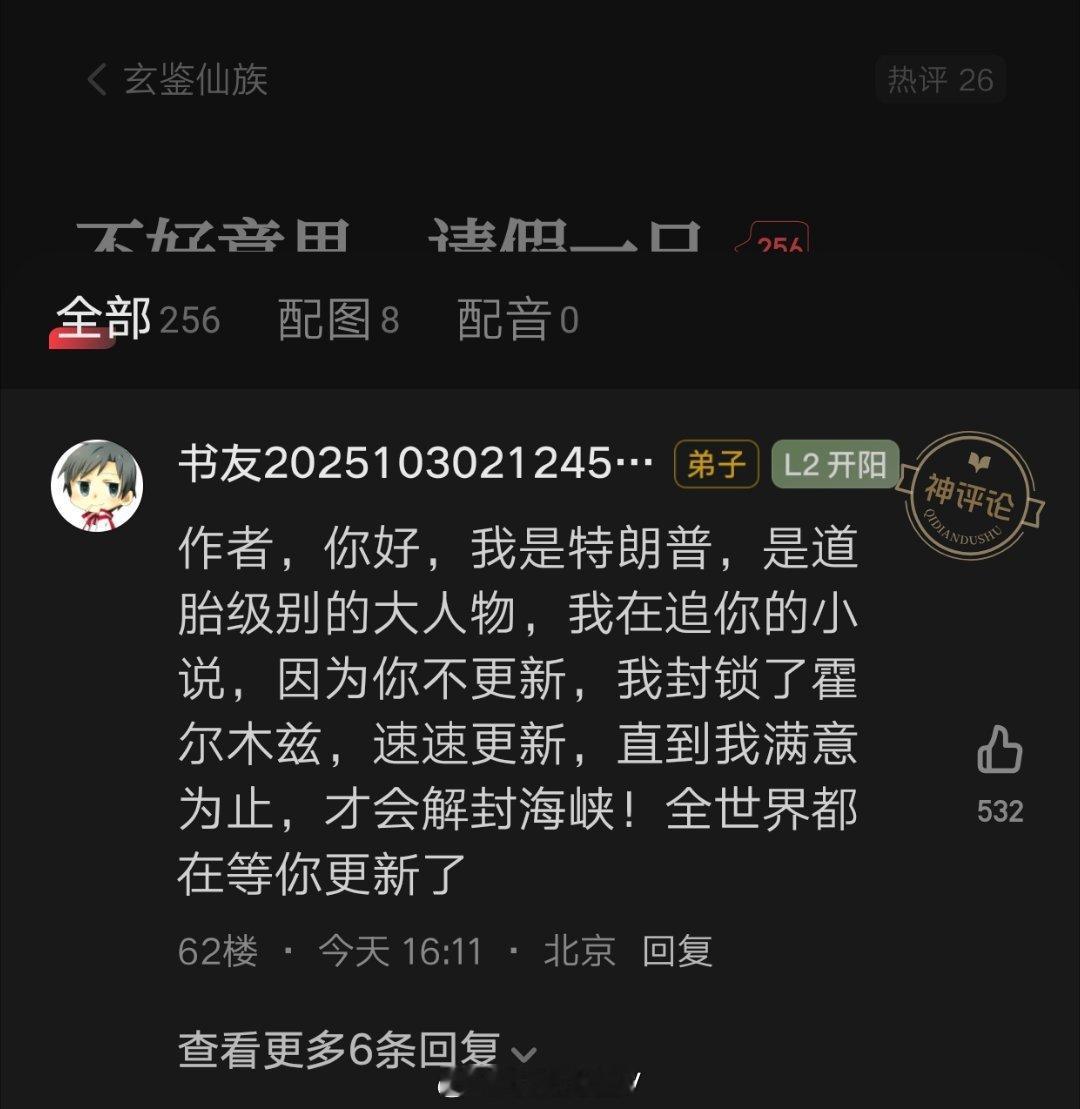Click the 北京 location label
The height and width of the screenshot is (1109, 1080).
(x=581, y=954)
